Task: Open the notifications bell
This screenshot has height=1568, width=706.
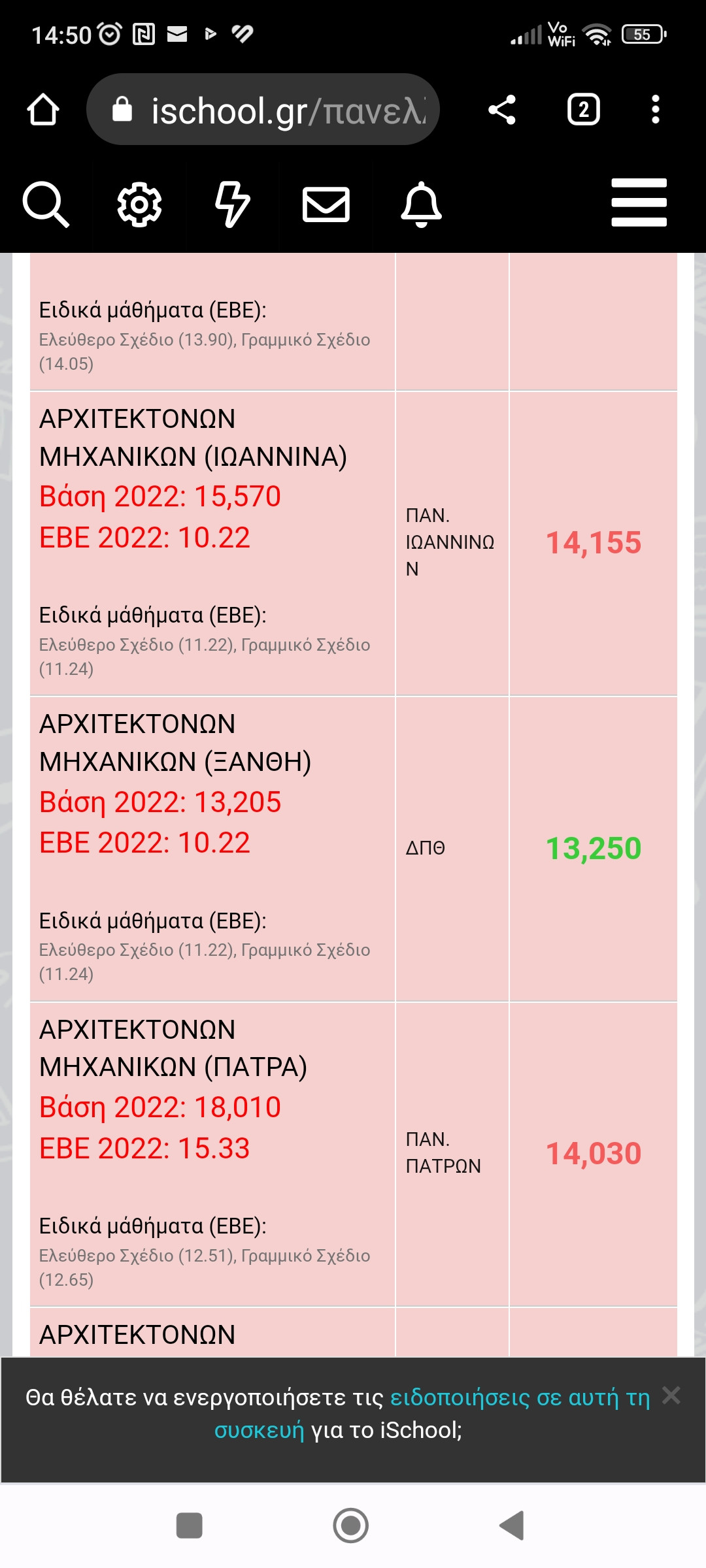Action: click(x=421, y=204)
